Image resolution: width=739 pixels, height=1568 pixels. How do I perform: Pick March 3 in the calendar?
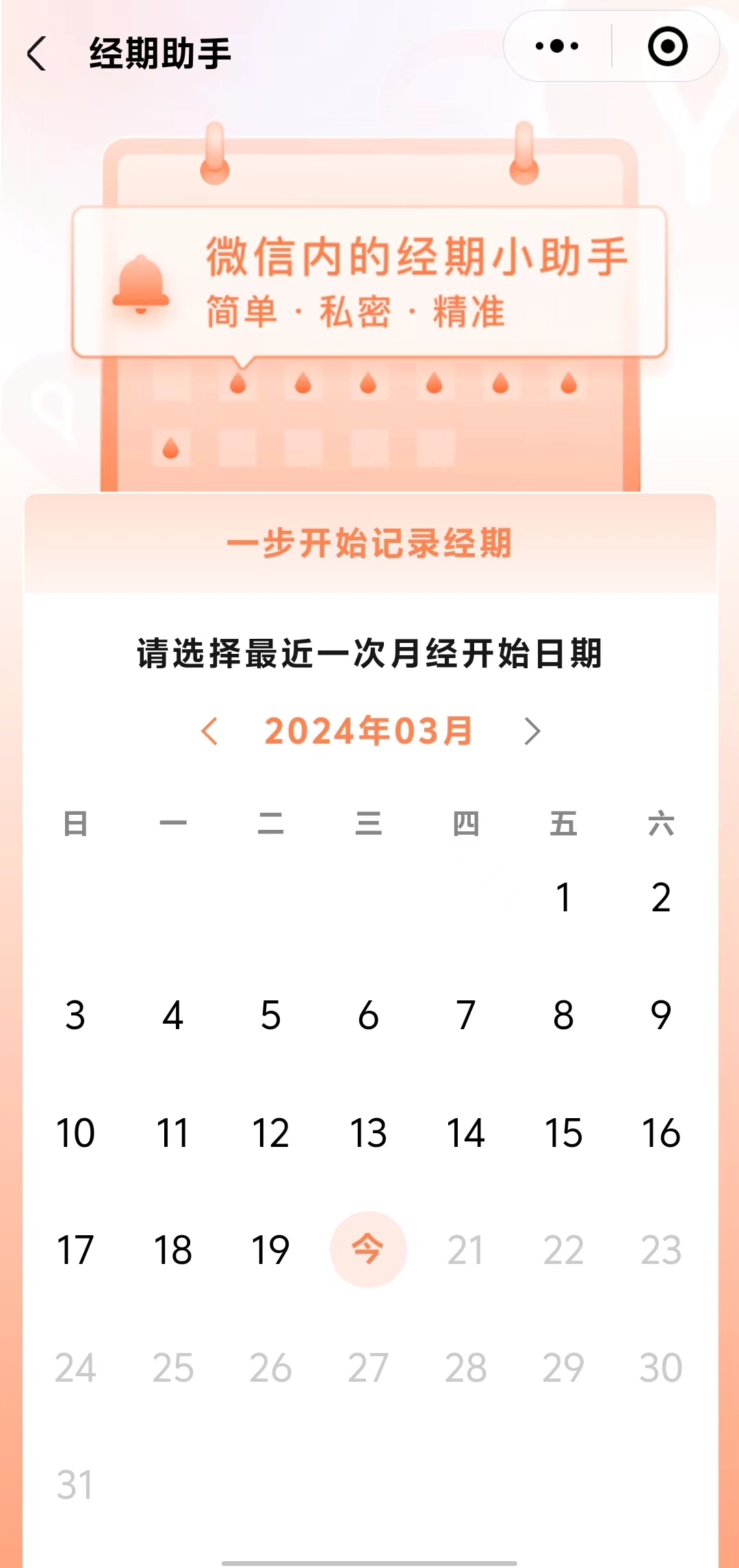click(x=75, y=1015)
